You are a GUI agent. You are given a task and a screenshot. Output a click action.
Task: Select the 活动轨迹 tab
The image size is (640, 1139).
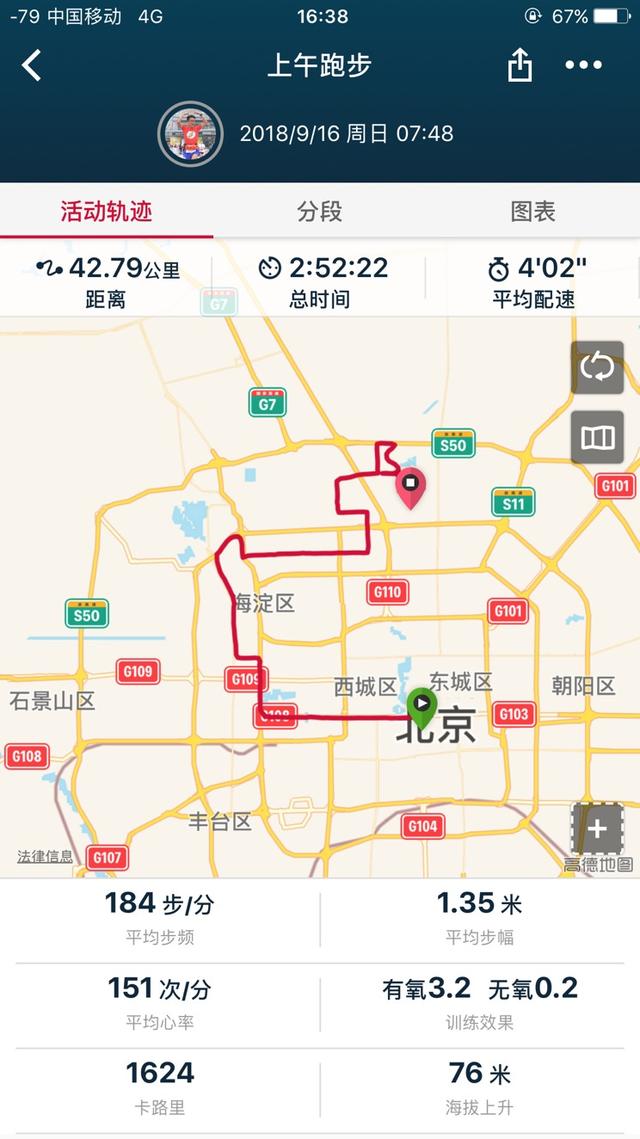click(x=106, y=211)
